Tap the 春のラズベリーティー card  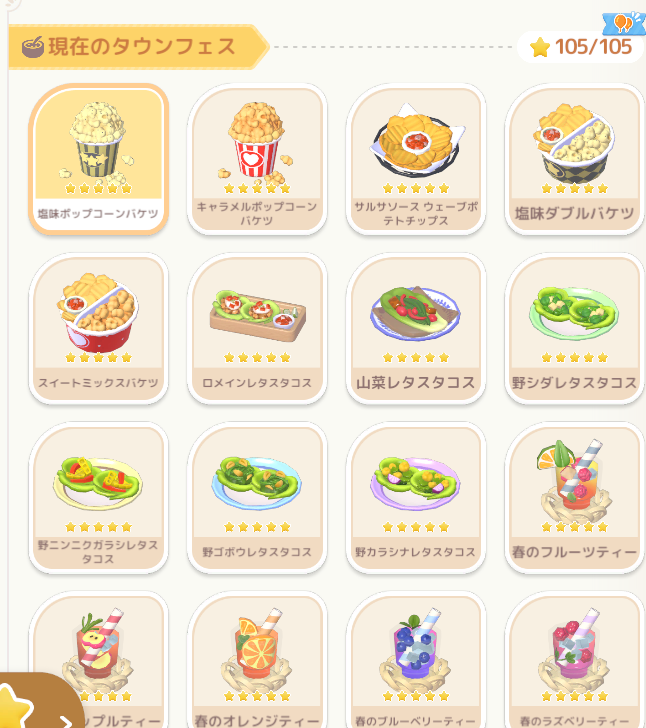pos(574,660)
